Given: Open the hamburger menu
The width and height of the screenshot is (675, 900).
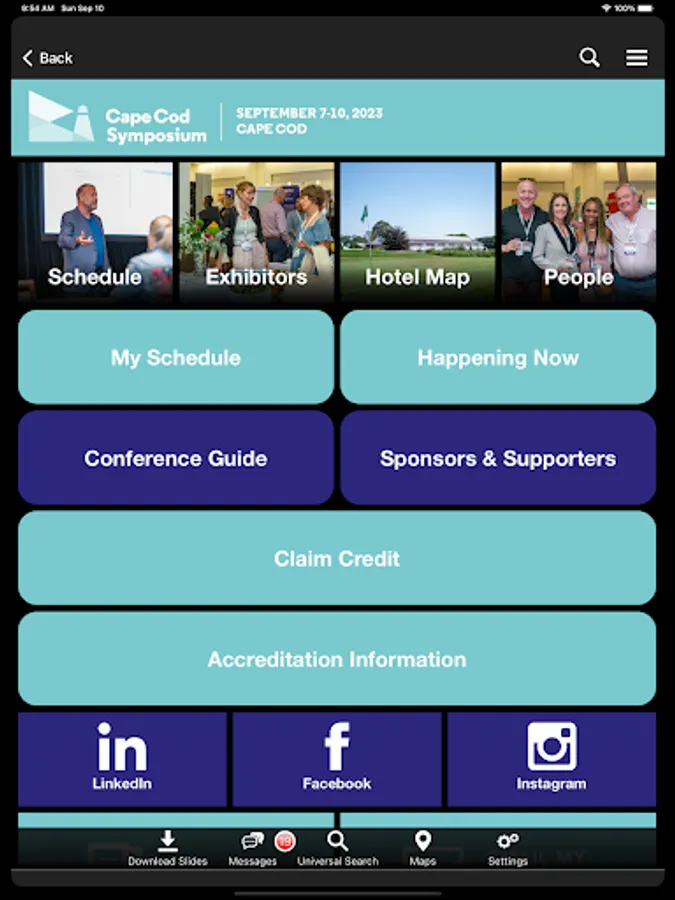Looking at the screenshot, I should [637, 58].
